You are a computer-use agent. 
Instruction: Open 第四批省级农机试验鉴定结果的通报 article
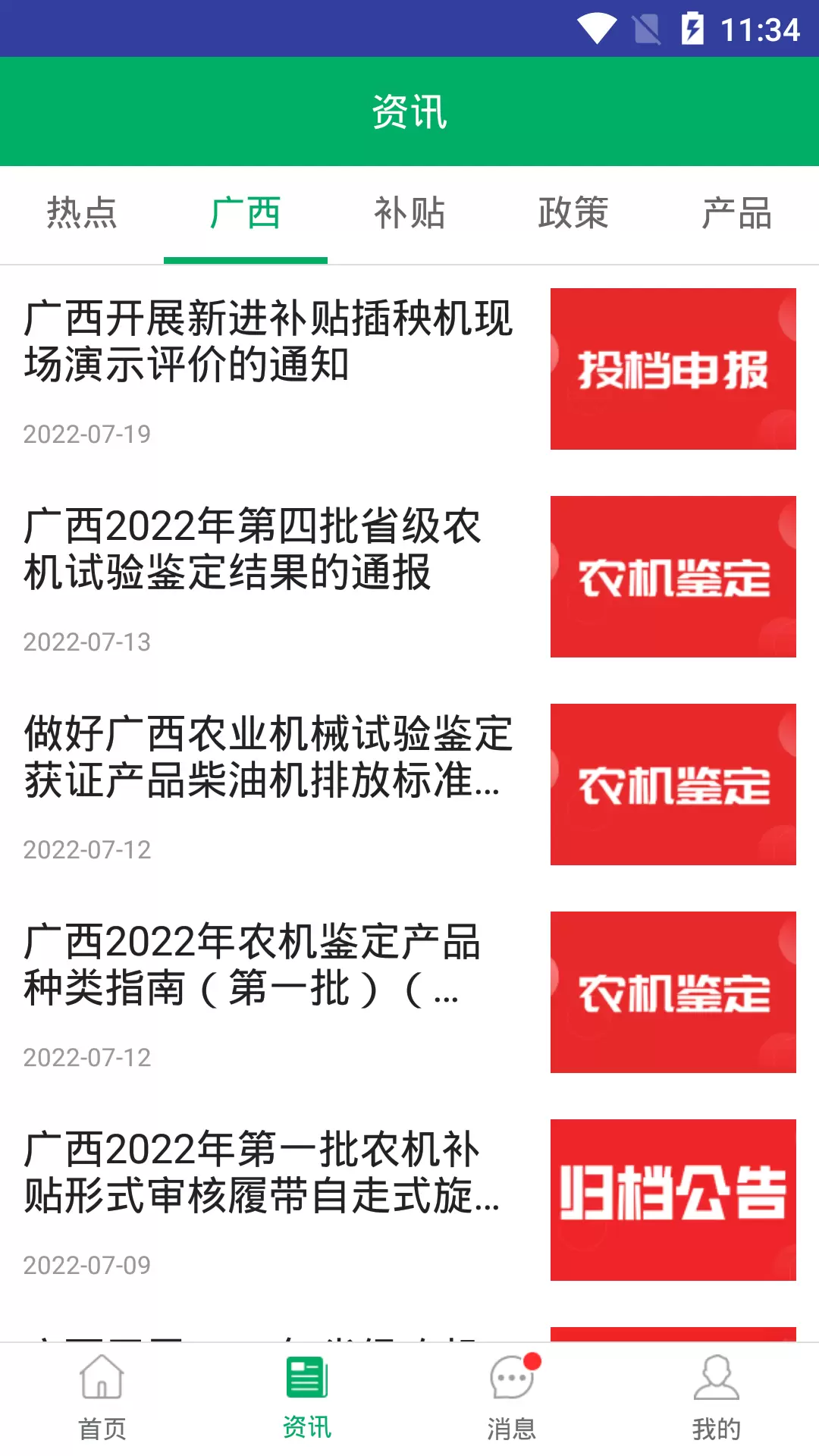pyautogui.click(x=409, y=577)
